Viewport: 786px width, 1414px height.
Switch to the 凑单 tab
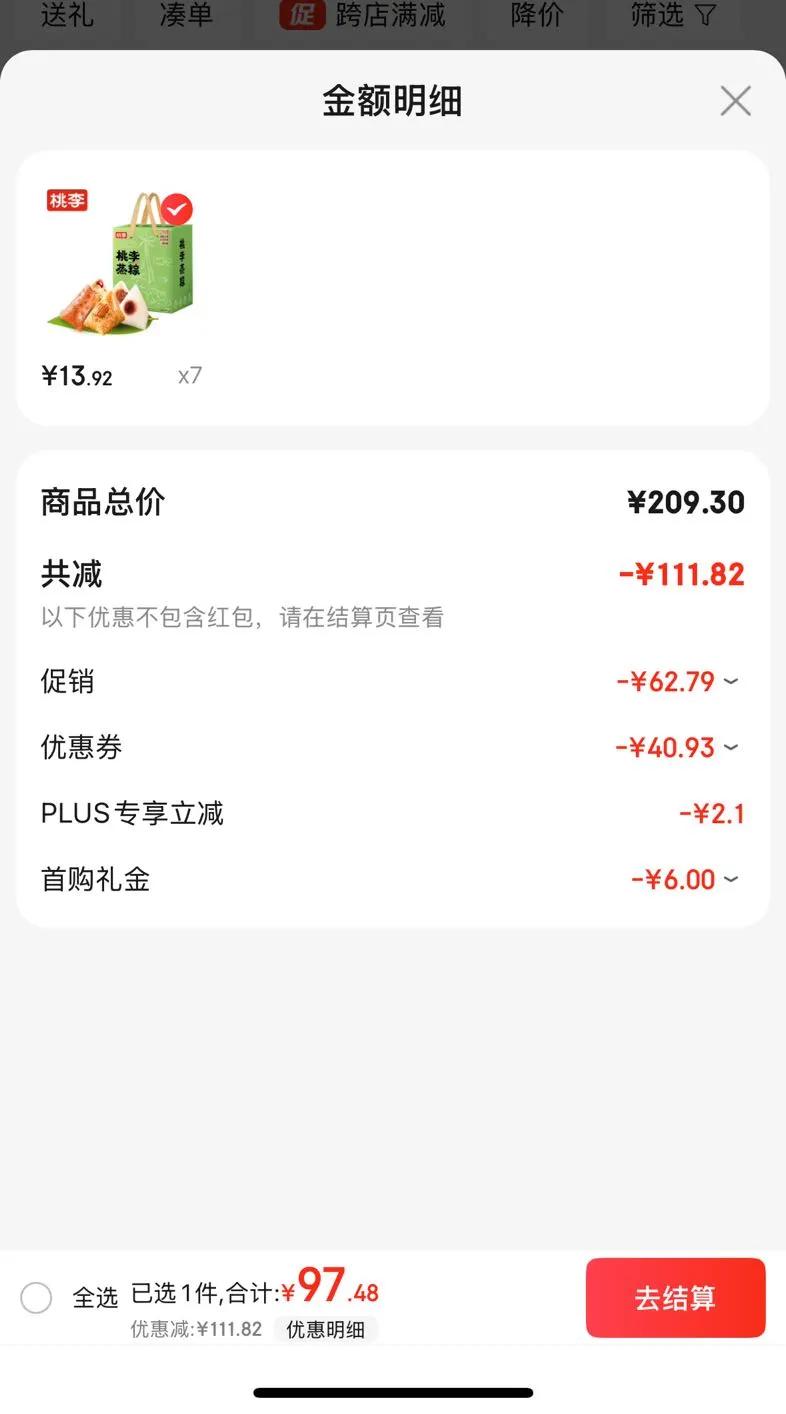point(186,15)
